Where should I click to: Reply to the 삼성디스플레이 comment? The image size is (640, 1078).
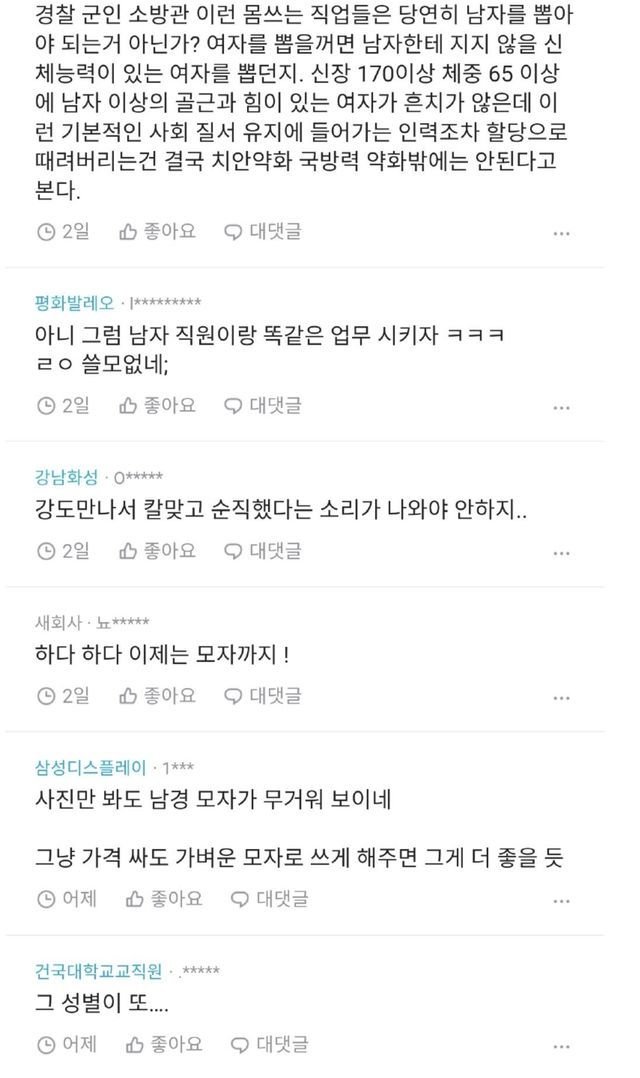[270, 899]
